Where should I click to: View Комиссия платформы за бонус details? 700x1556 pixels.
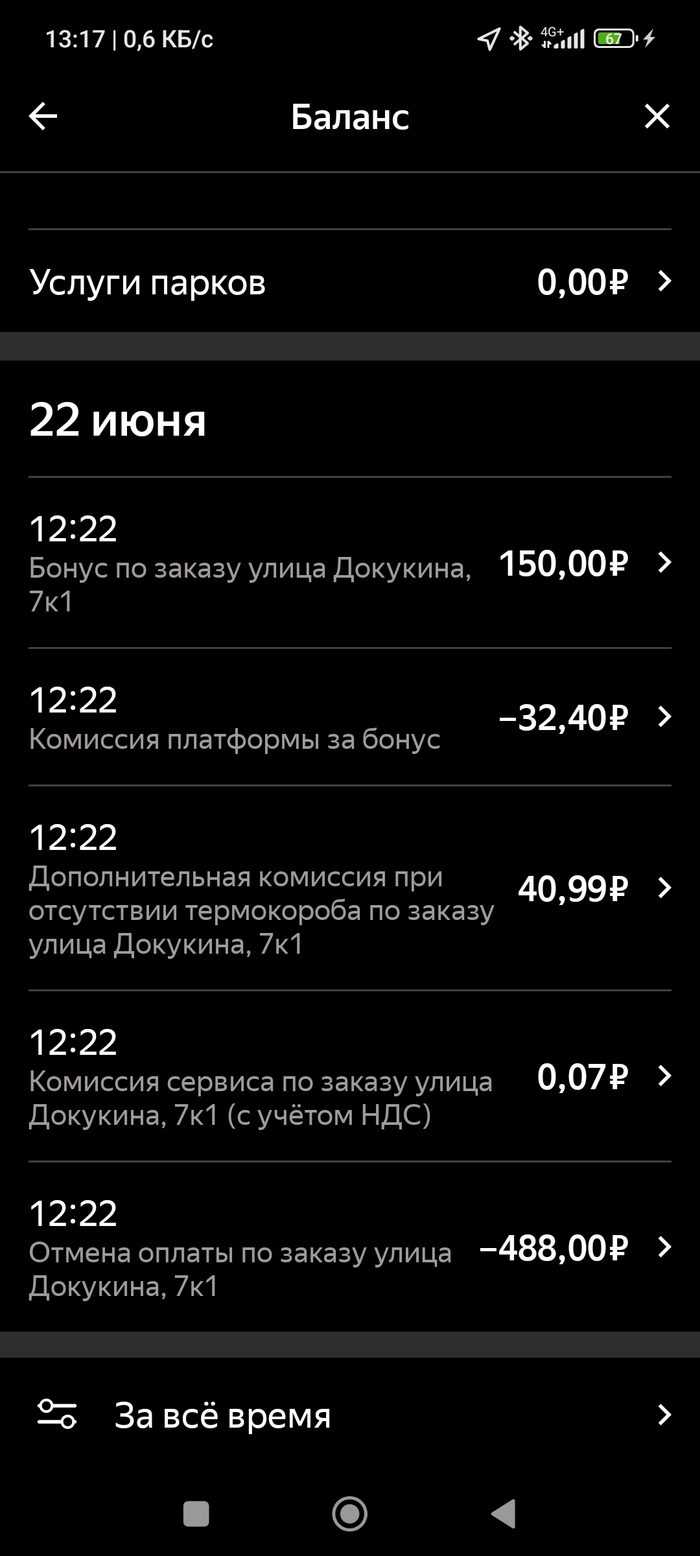pyautogui.click(x=350, y=717)
